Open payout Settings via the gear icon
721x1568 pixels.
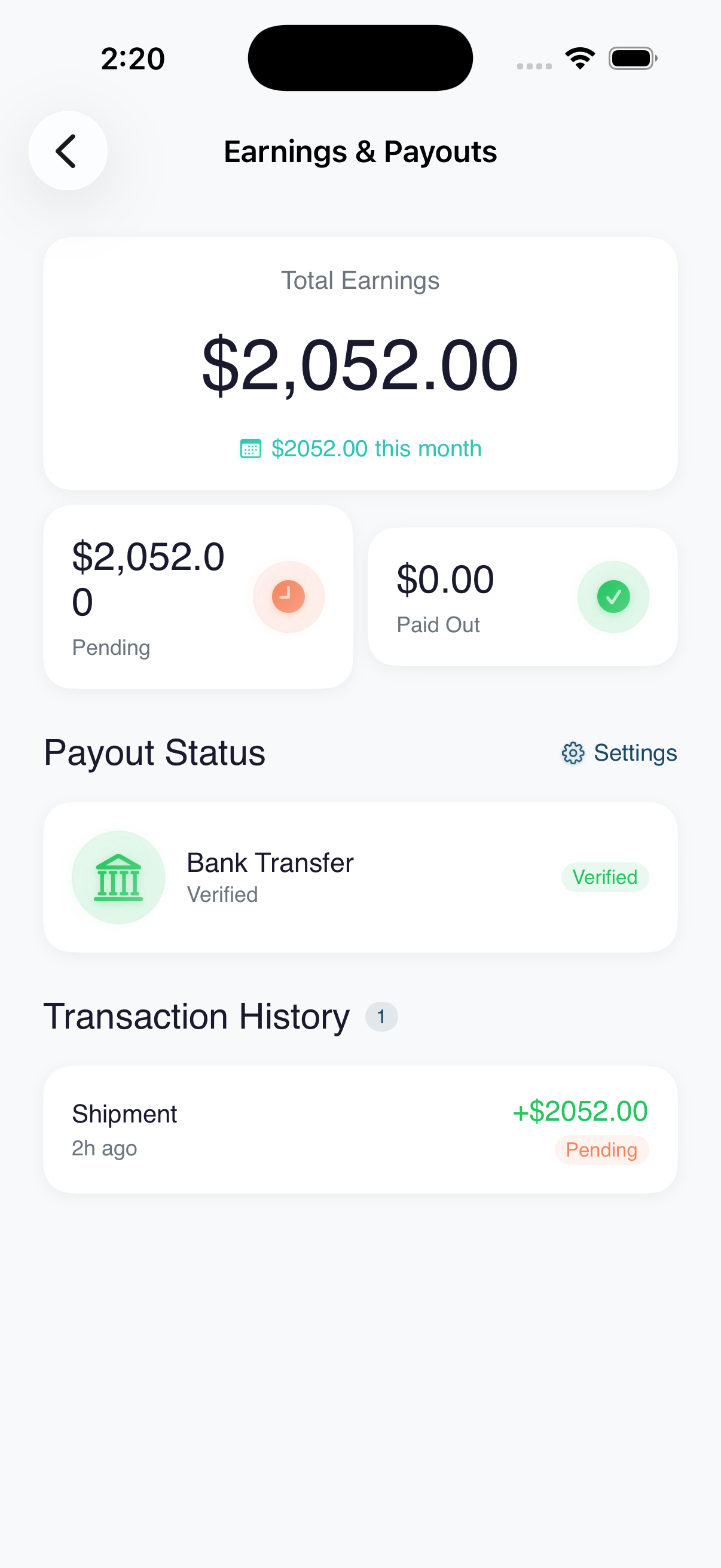573,753
